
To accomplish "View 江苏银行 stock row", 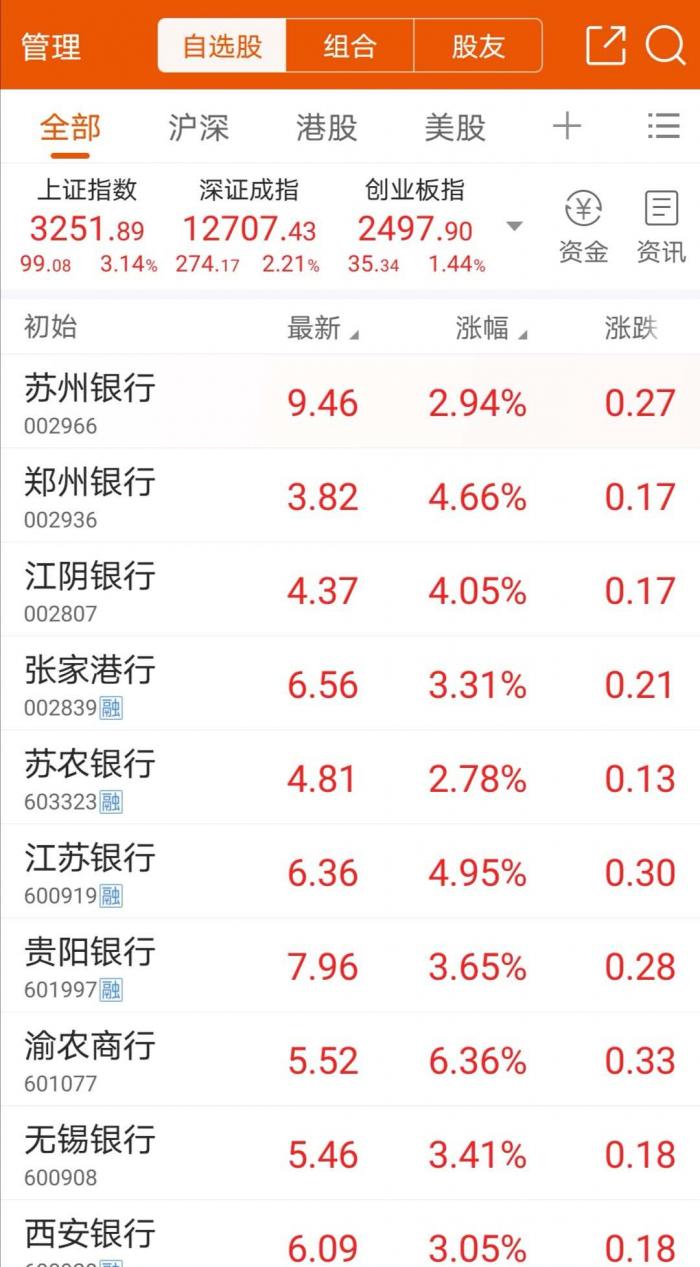I will 90,871.
